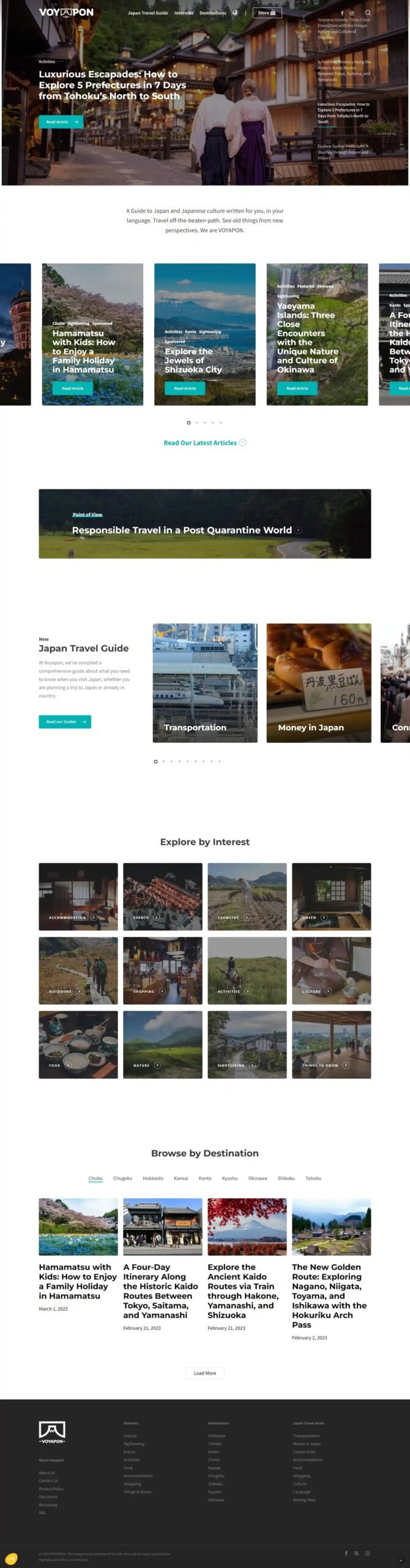Open the Transportation guide card
410x1568 pixels.
pos(204,683)
